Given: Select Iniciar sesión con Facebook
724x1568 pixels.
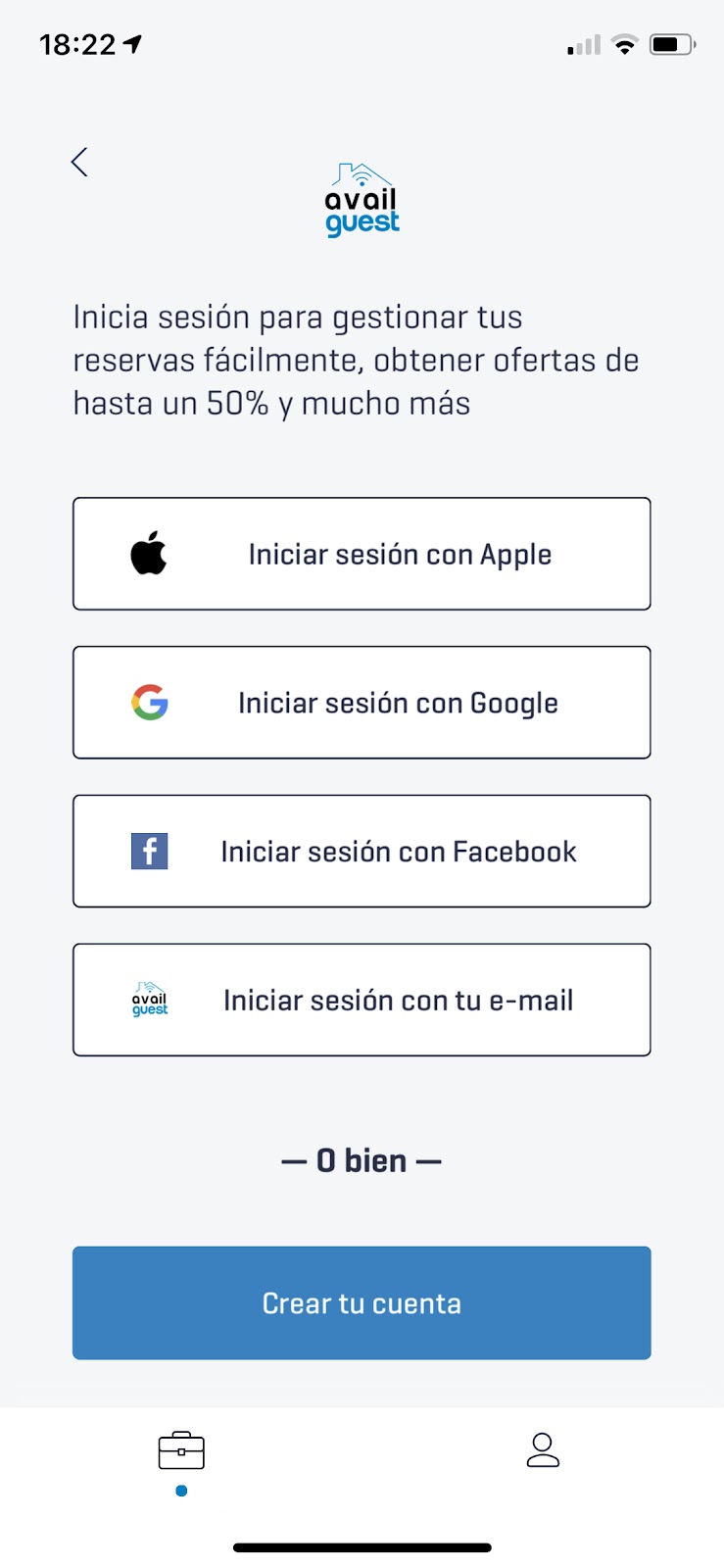Looking at the screenshot, I should click(362, 852).
